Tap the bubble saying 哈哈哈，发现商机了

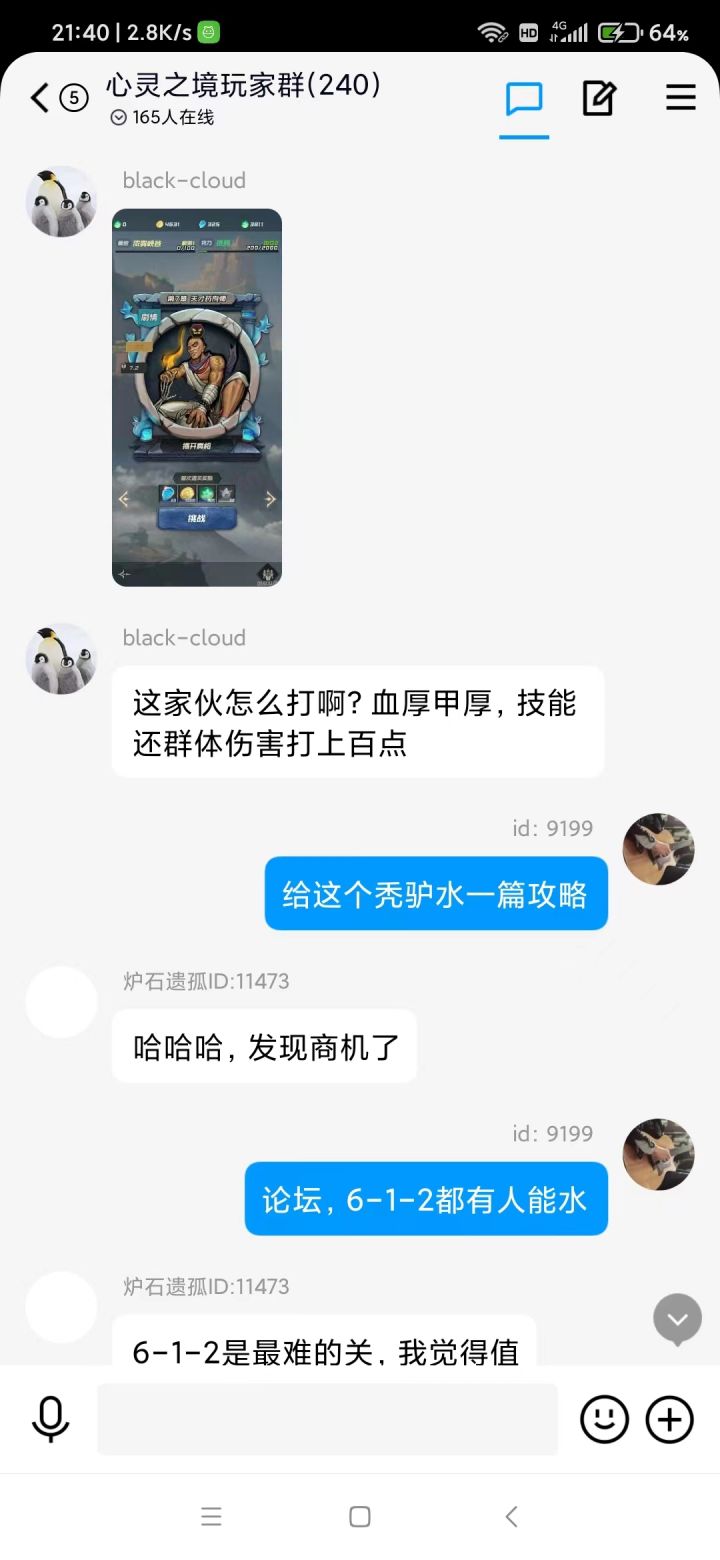click(264, 1046)
